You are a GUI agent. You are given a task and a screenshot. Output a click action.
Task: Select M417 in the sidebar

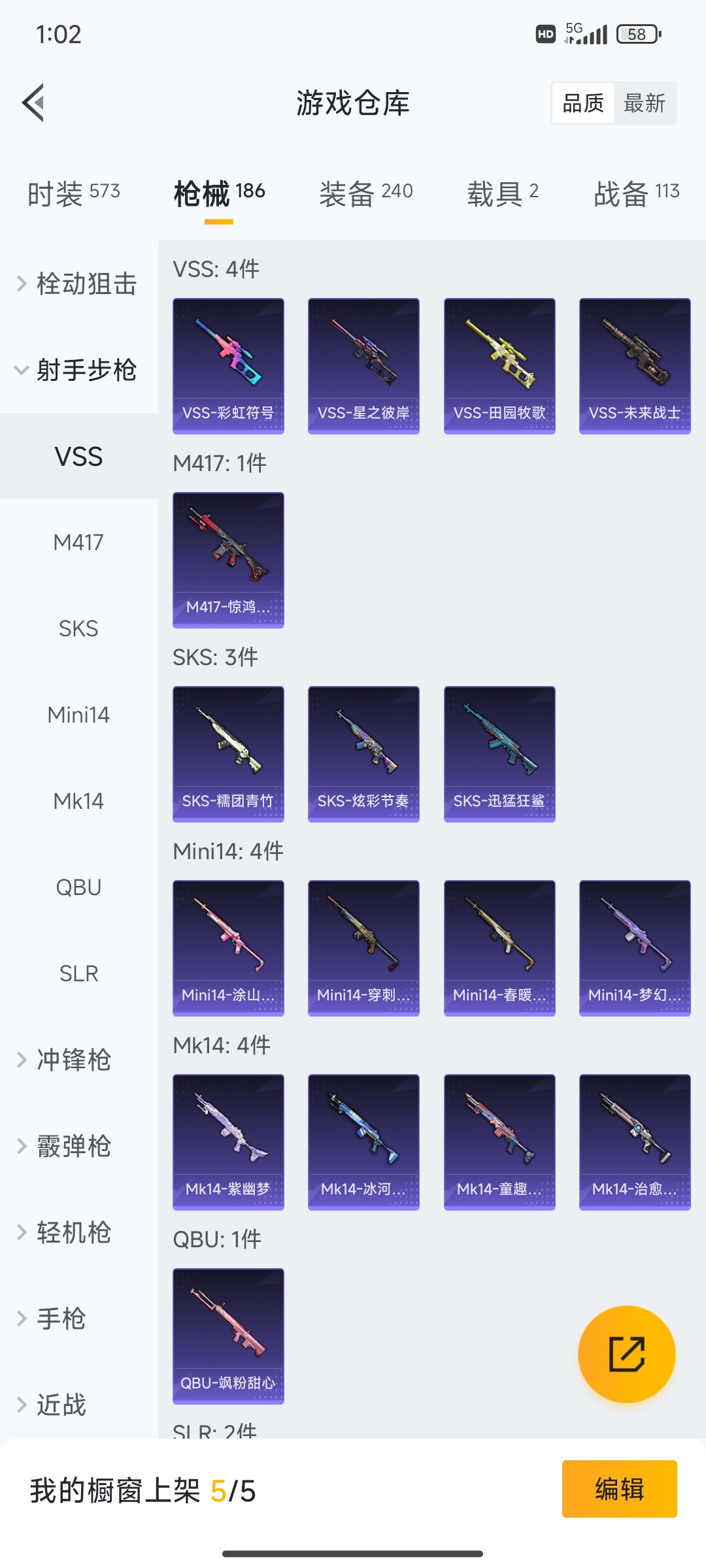tap(78, 542)
